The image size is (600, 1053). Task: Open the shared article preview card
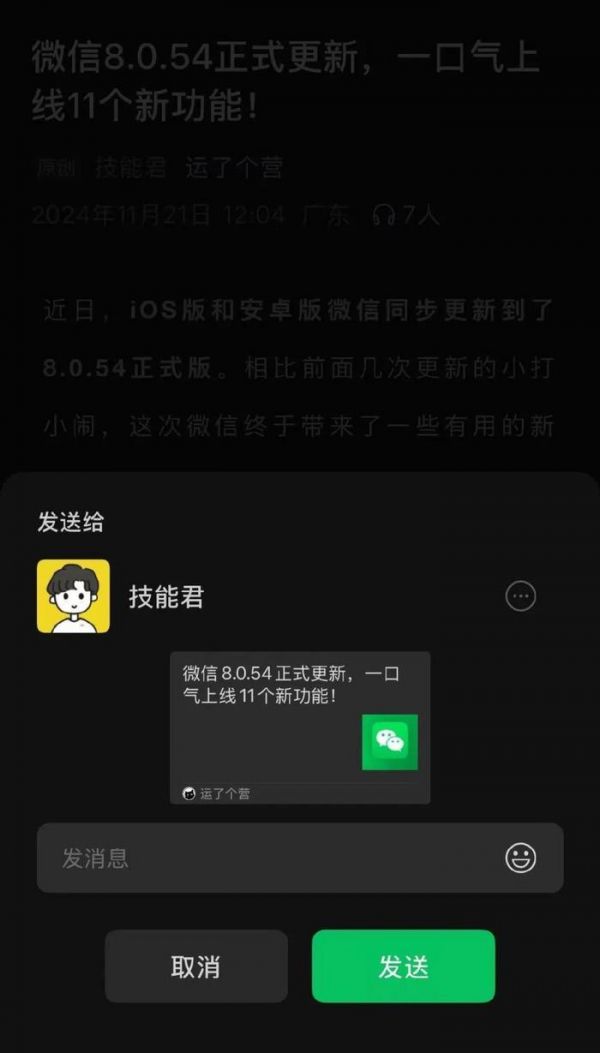coord(300,727)
